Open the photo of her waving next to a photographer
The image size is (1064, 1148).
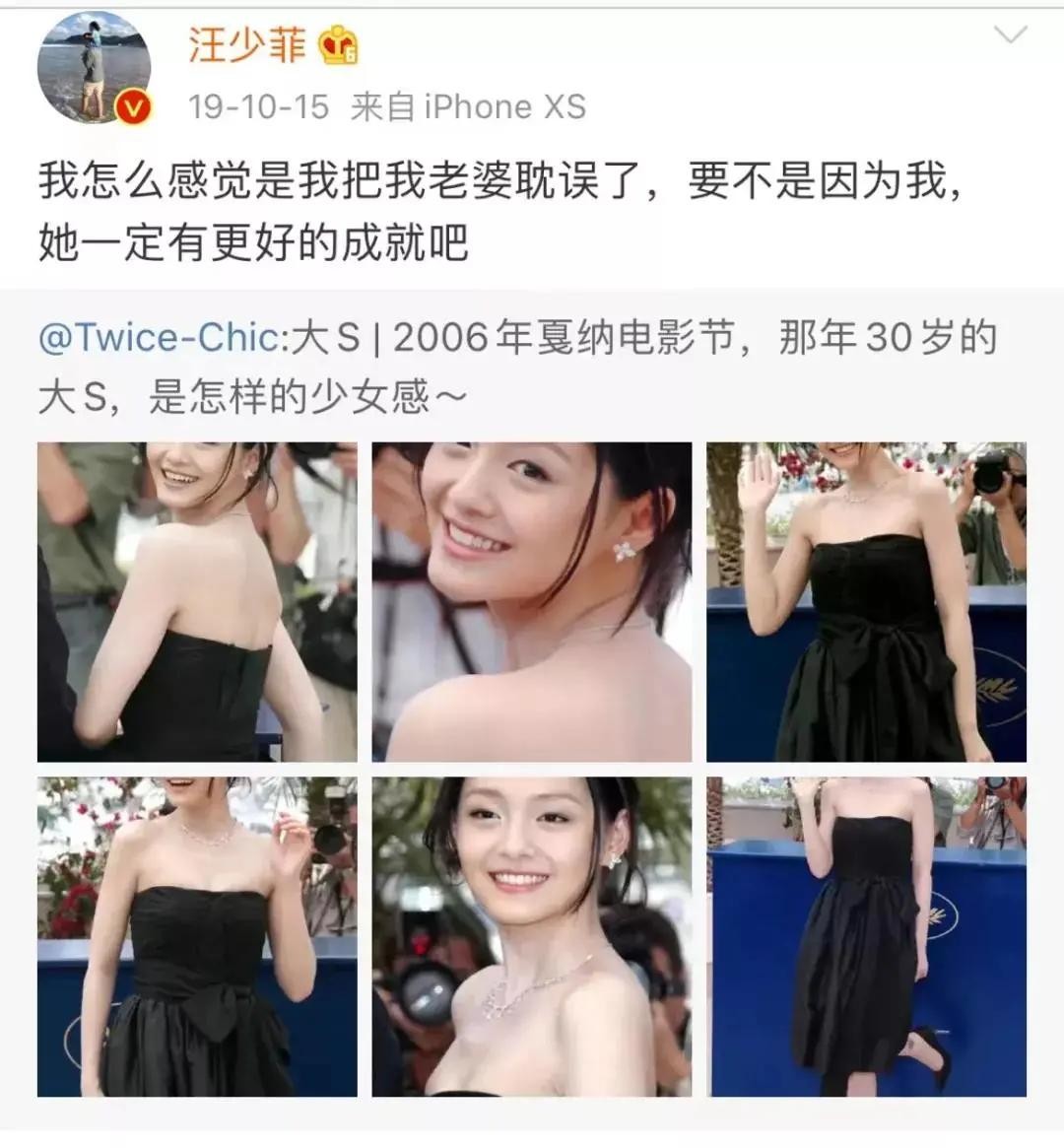[866, 602]
